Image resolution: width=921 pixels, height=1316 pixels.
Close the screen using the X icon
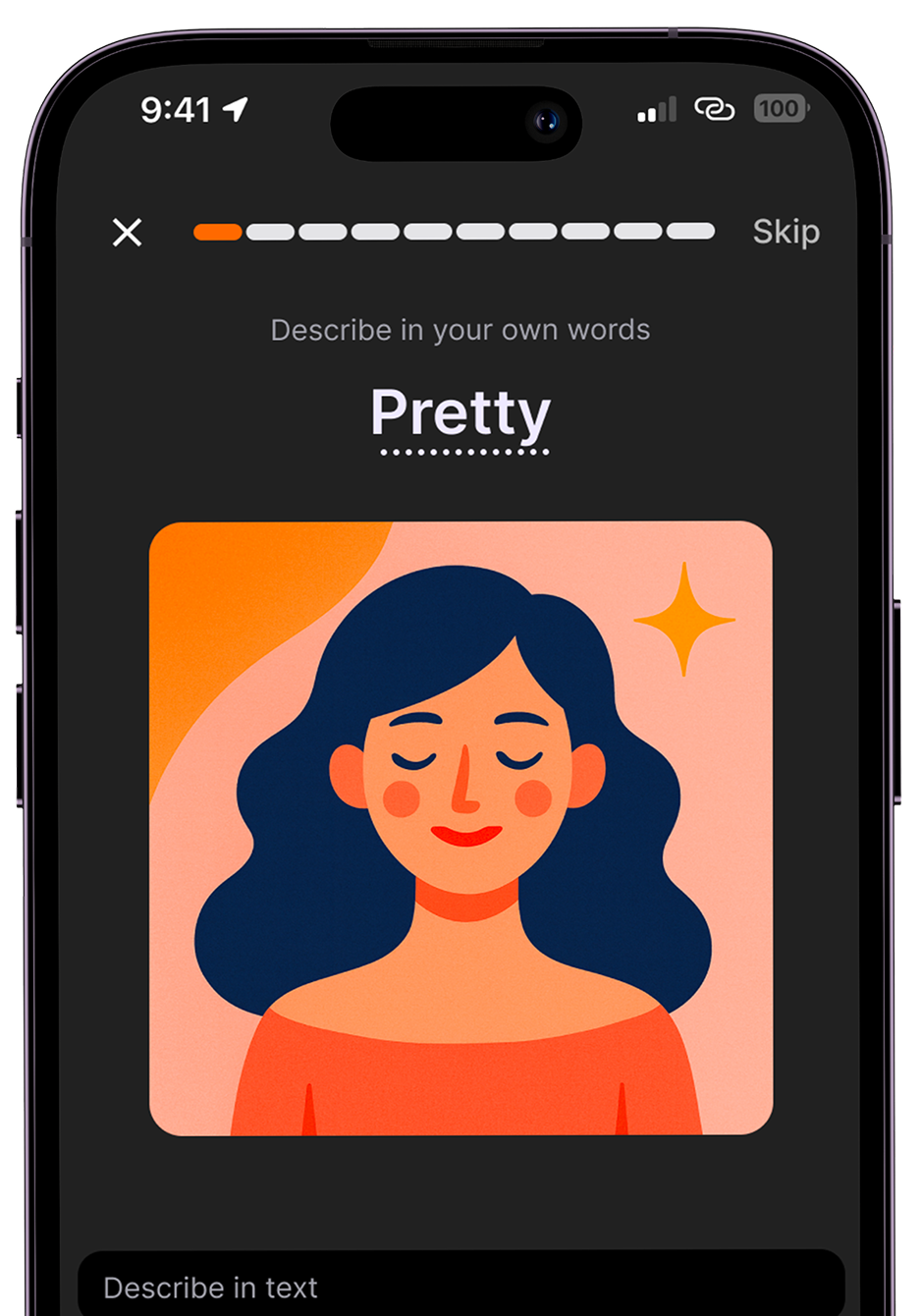coord(127,233)
